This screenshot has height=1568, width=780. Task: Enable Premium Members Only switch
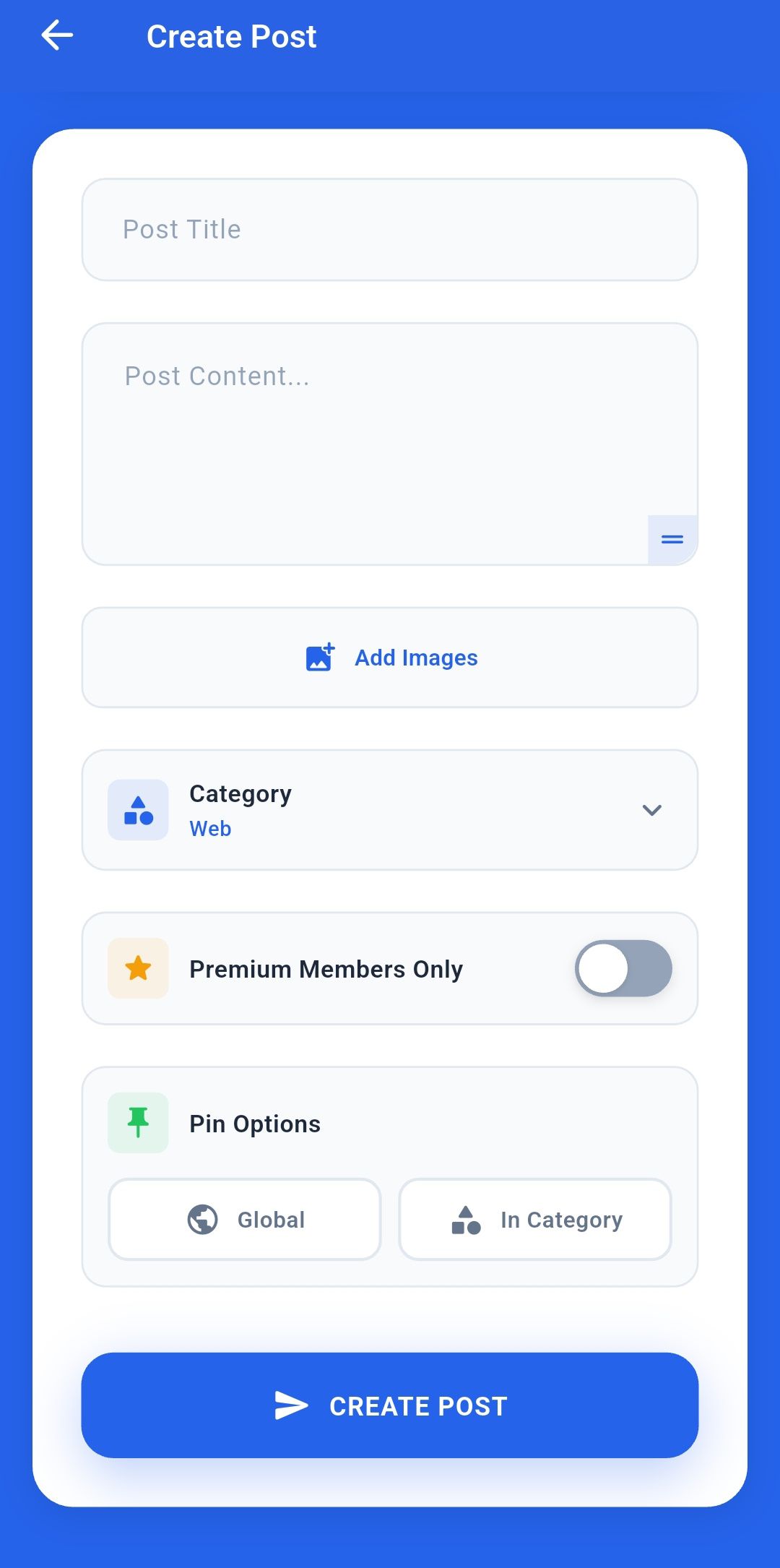pyautogui.click(x=623, y=968)
